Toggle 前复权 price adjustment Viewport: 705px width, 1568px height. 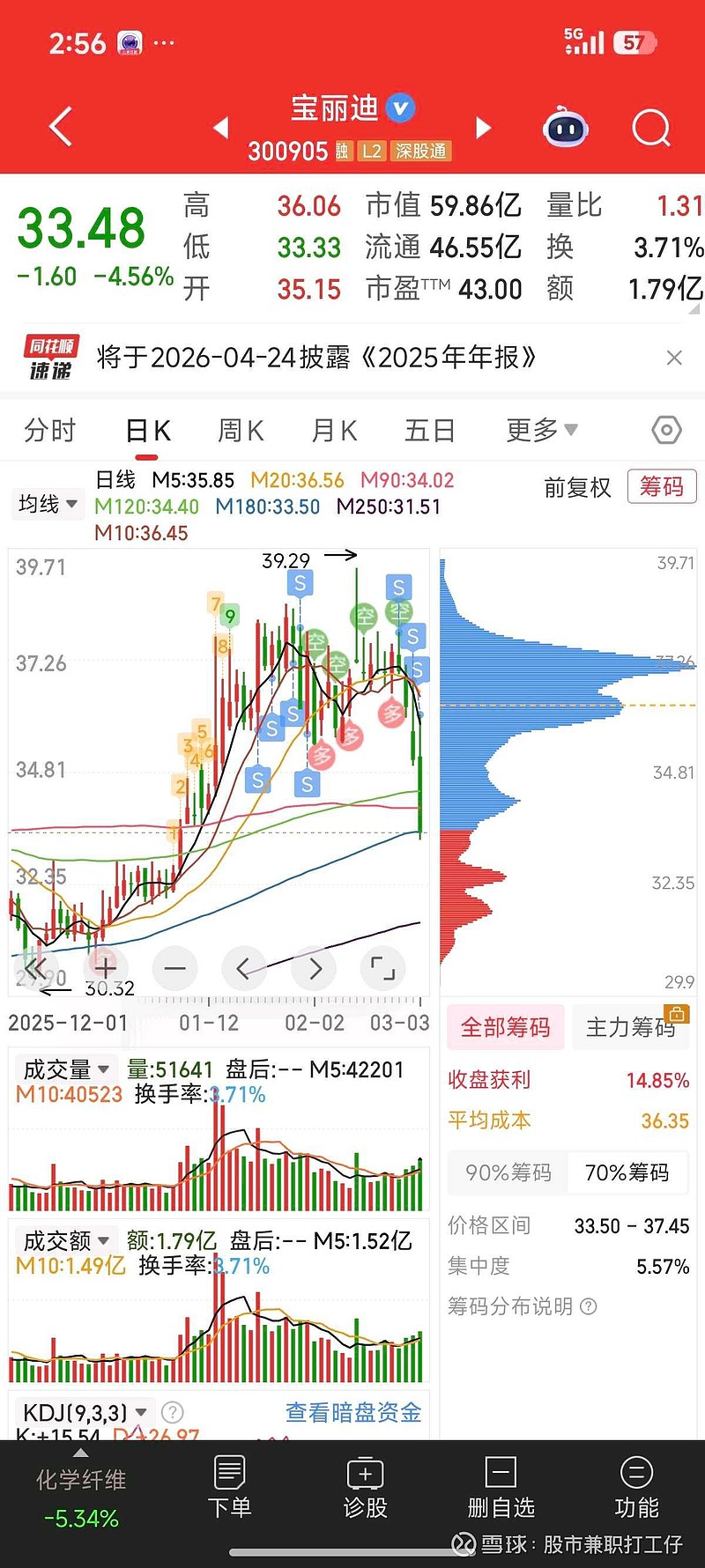[x=577, y=487]
